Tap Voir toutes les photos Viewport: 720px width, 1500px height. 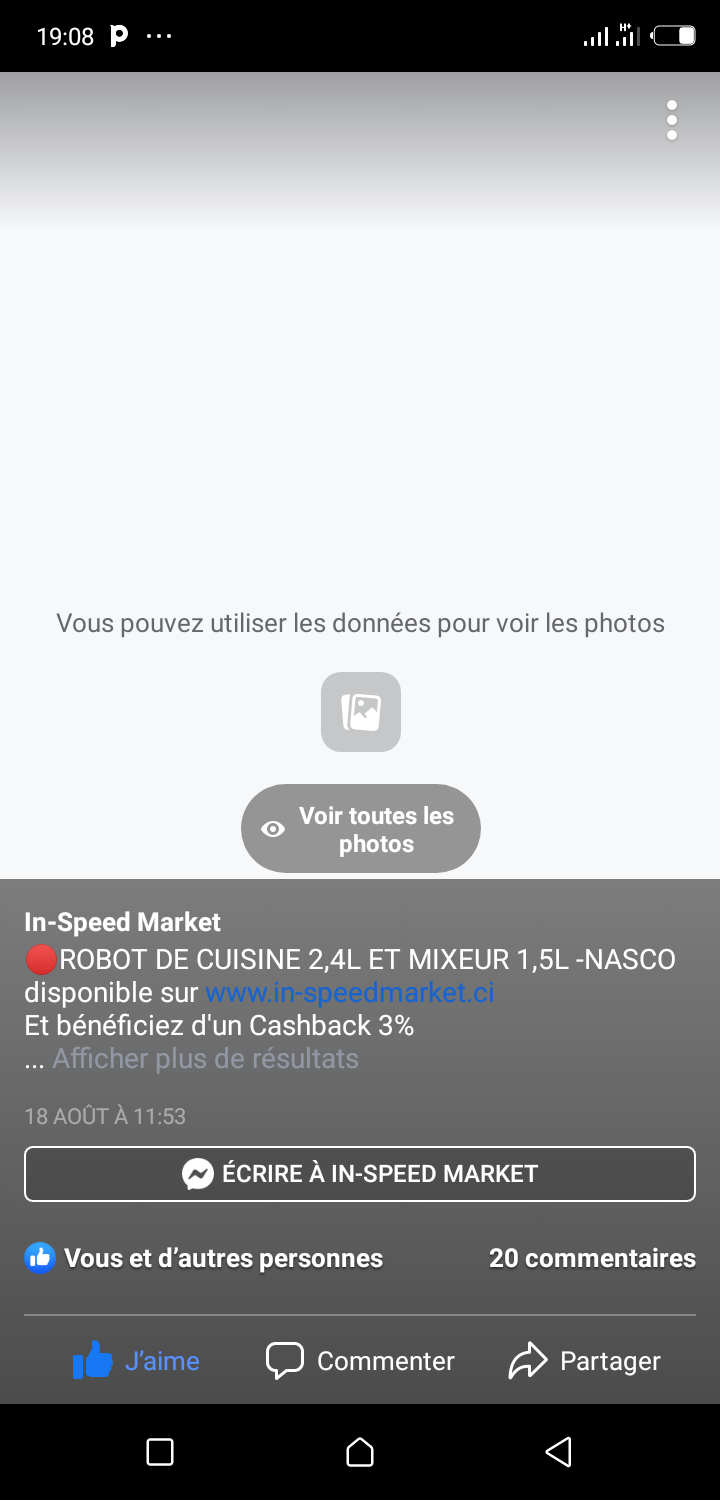pyautogui.click(x=360, y=829)
